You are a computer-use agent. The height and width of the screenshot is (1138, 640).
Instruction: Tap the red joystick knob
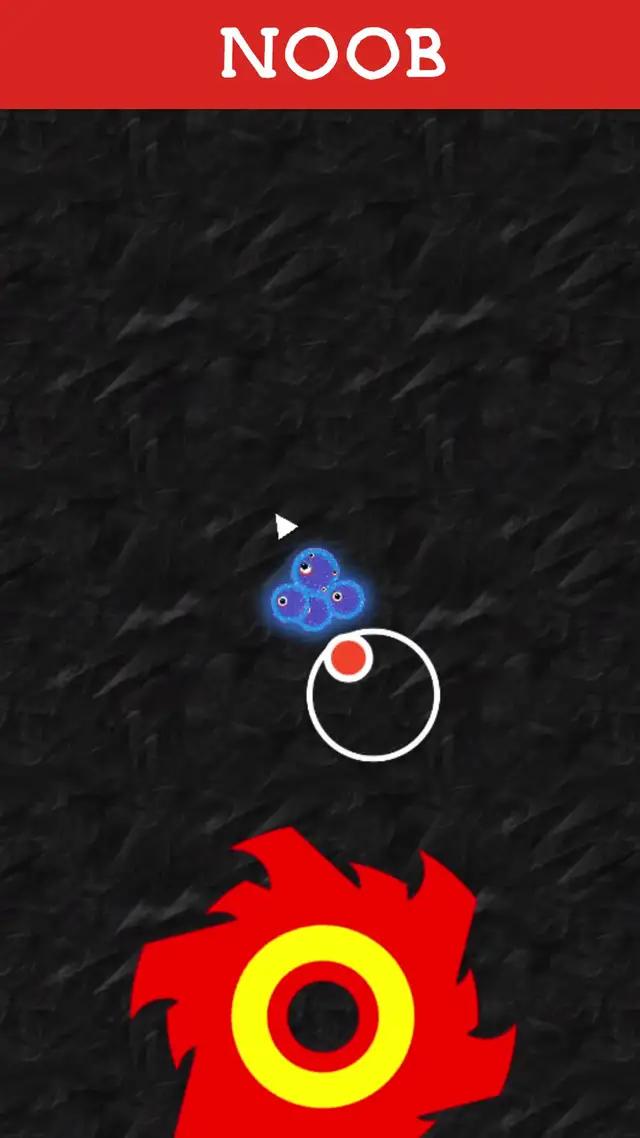pyautogui.click(x=348, y=657)
